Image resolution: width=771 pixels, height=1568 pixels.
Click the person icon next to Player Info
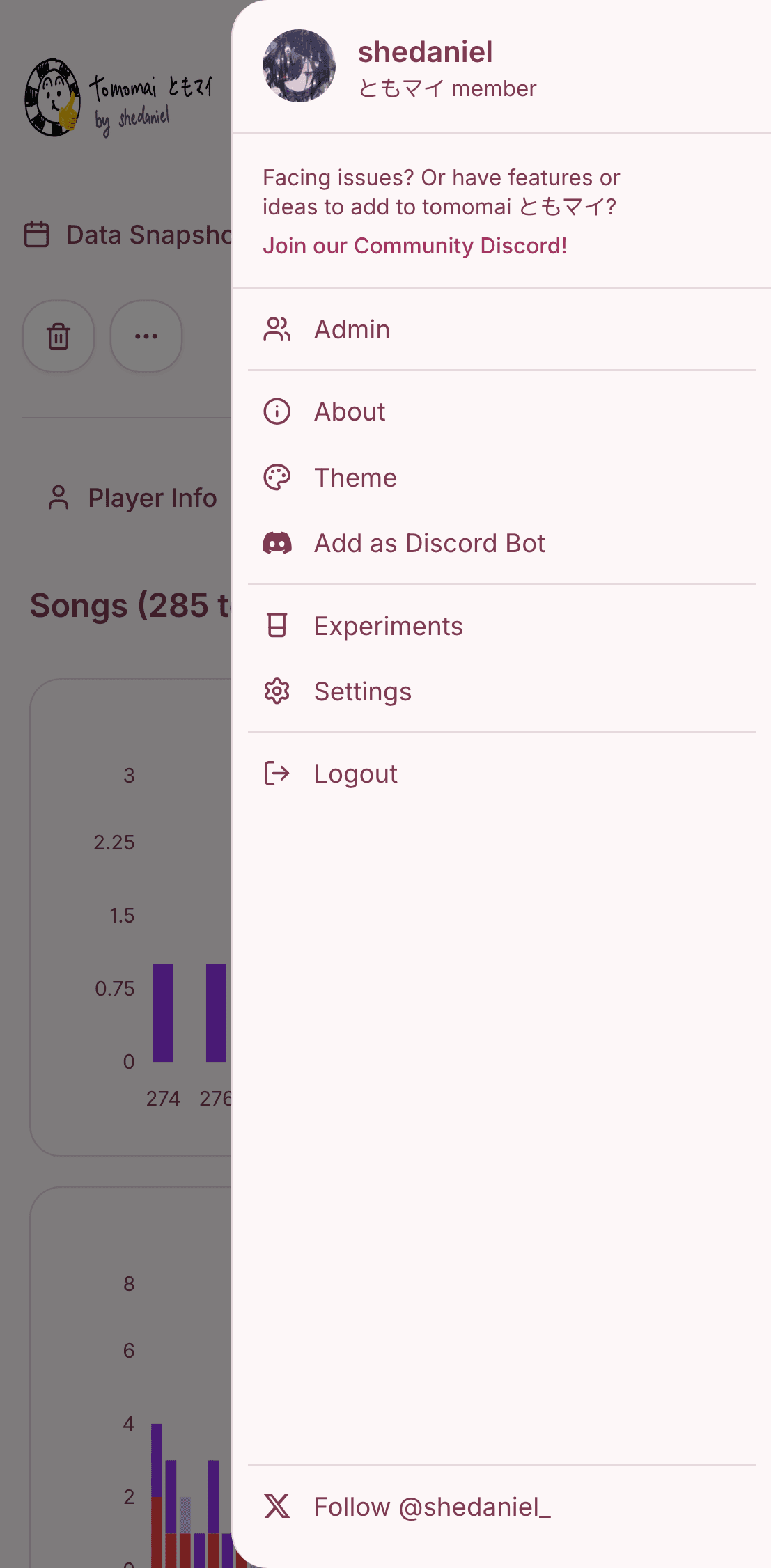coord(59,497)
